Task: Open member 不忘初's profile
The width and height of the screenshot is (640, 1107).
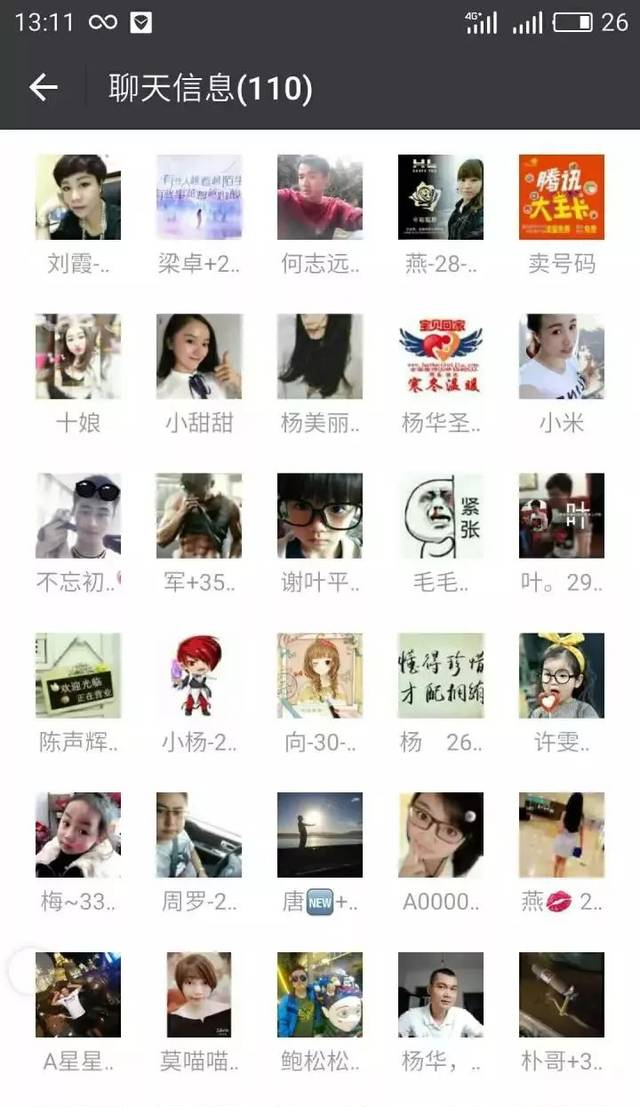Action: point(78,516)
